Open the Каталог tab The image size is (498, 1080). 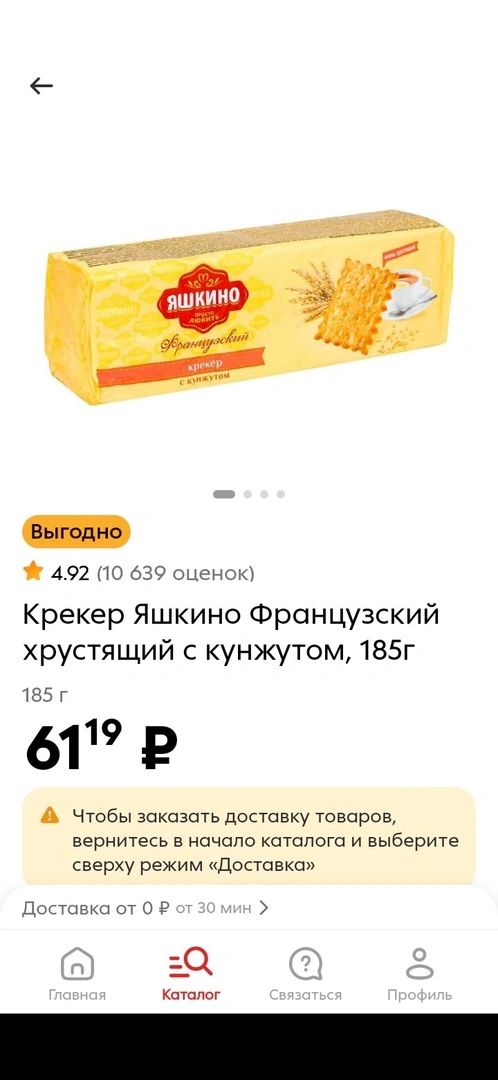191,974
